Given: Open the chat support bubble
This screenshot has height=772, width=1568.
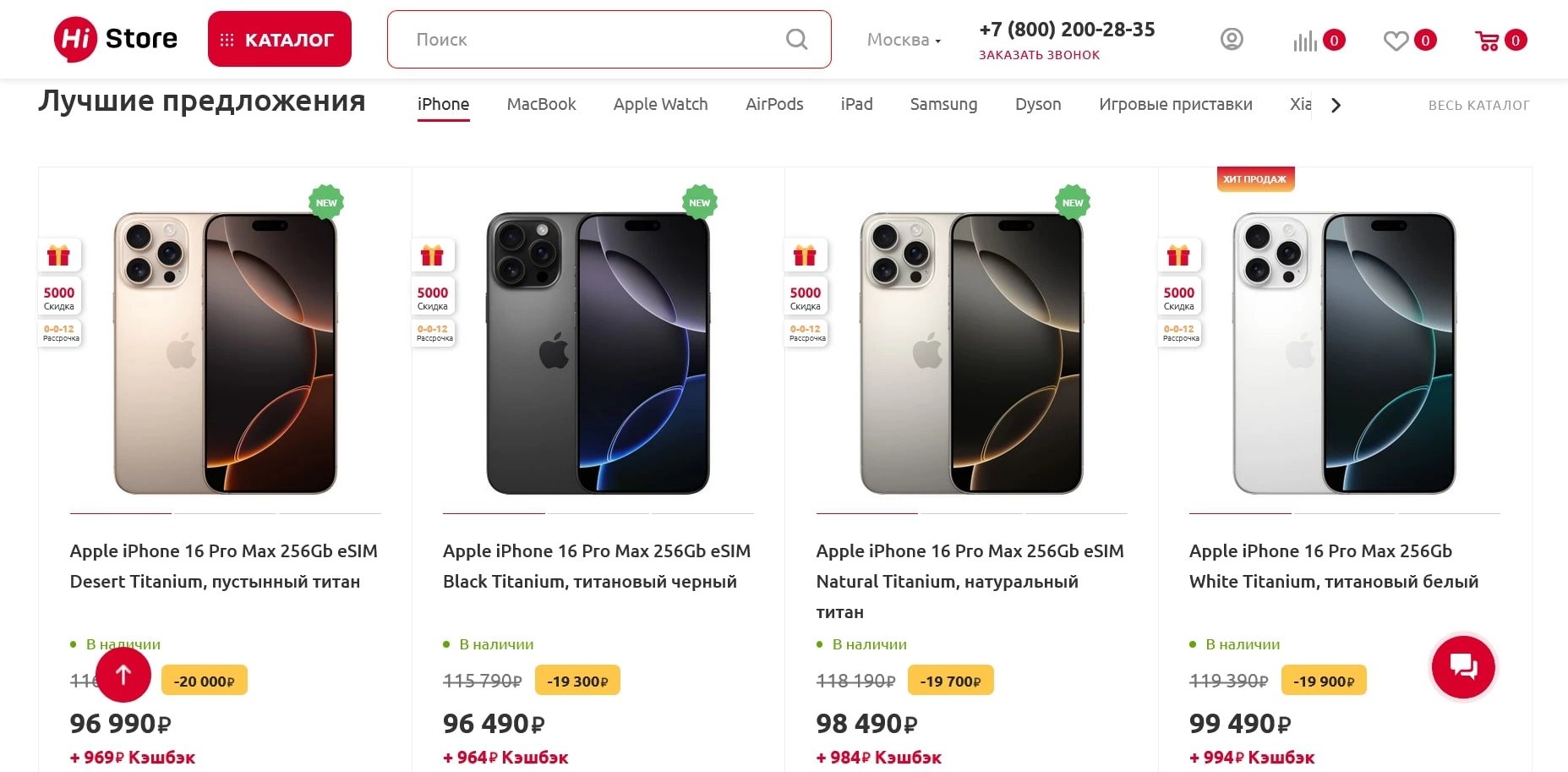Looking at the screenshot, I should point(1463,667).
